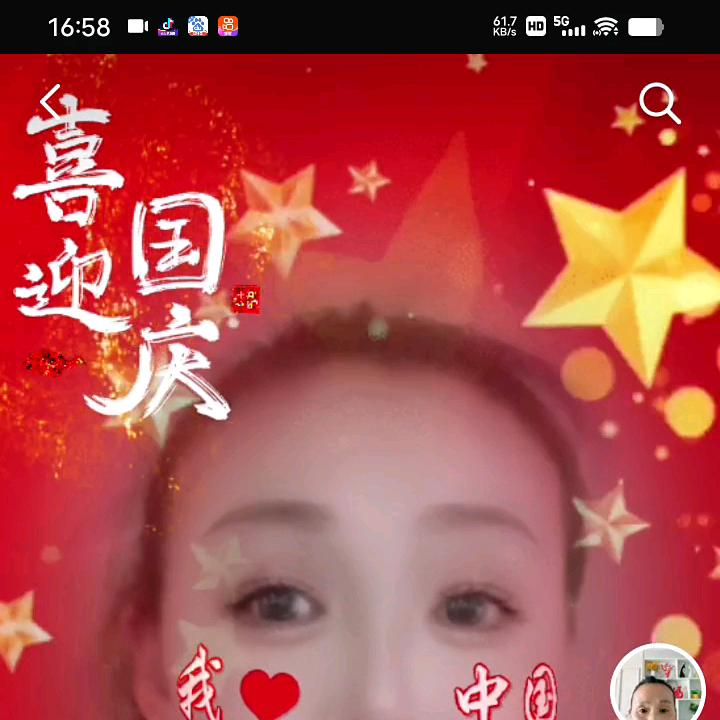The image size is (720, 720).
Task: Go back using the top-left arrow
Action: pyautogui.click(x=51, y=101)
